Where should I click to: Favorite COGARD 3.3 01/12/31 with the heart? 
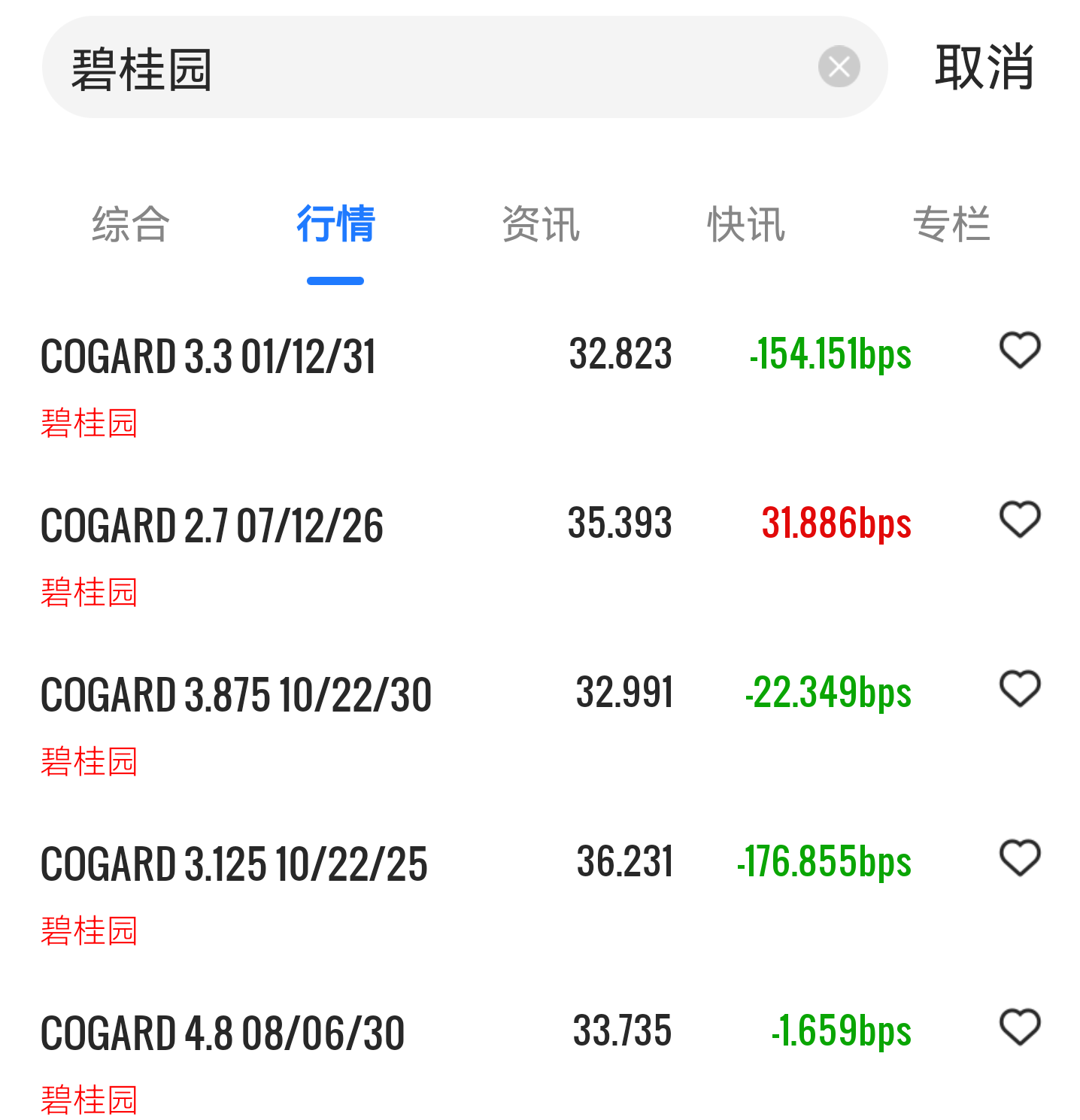pyautogui.click(x=1019, y=351)
